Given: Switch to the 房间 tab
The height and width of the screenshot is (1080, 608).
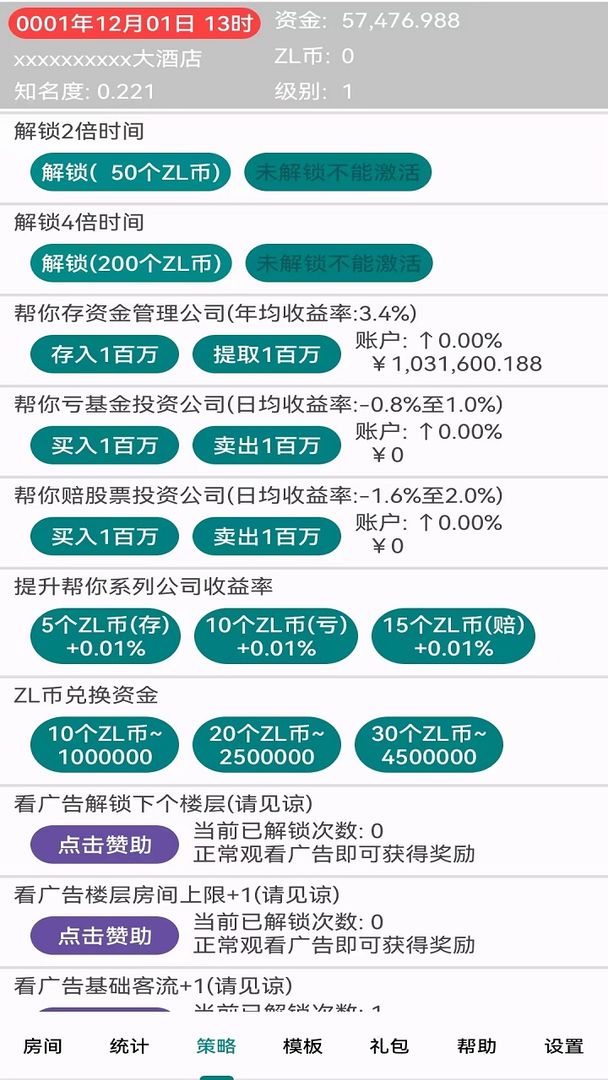Looking at the screenshot, I should tap(42, 1046).
